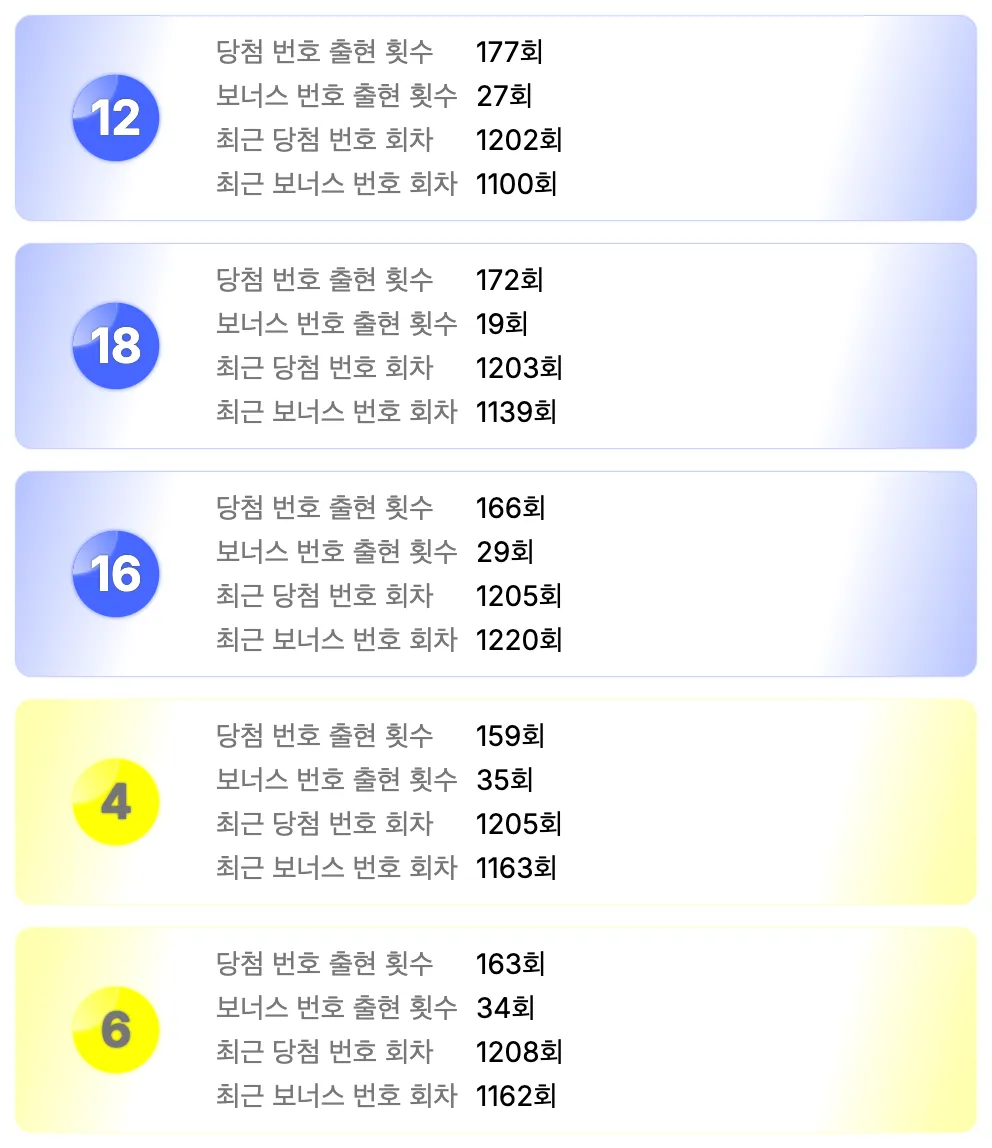Open the stats card for number 18
Screen dimensions: 992x1148
pyautogui.click(x=496, y=345)
